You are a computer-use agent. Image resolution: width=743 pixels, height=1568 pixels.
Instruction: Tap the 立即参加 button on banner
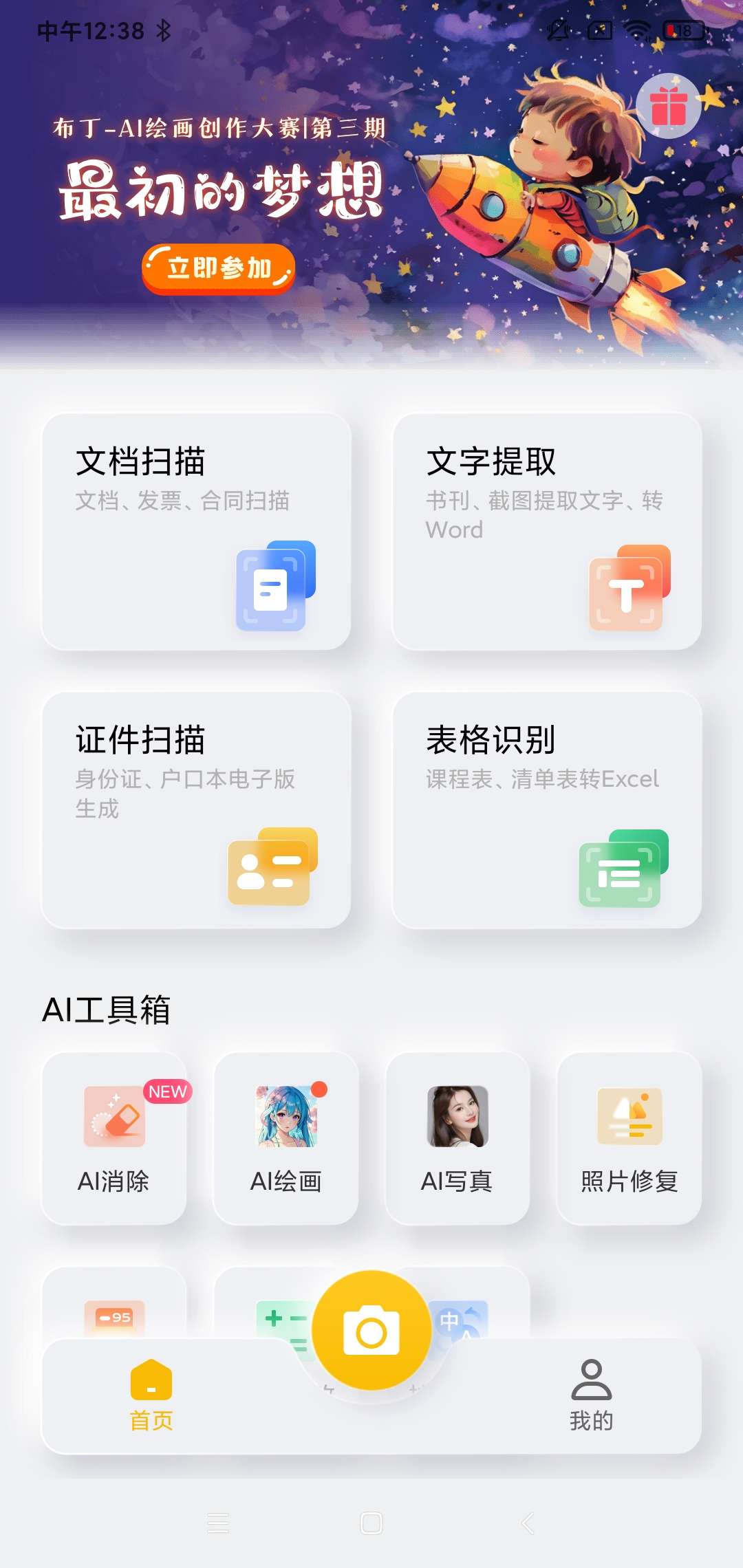[219, 268]
